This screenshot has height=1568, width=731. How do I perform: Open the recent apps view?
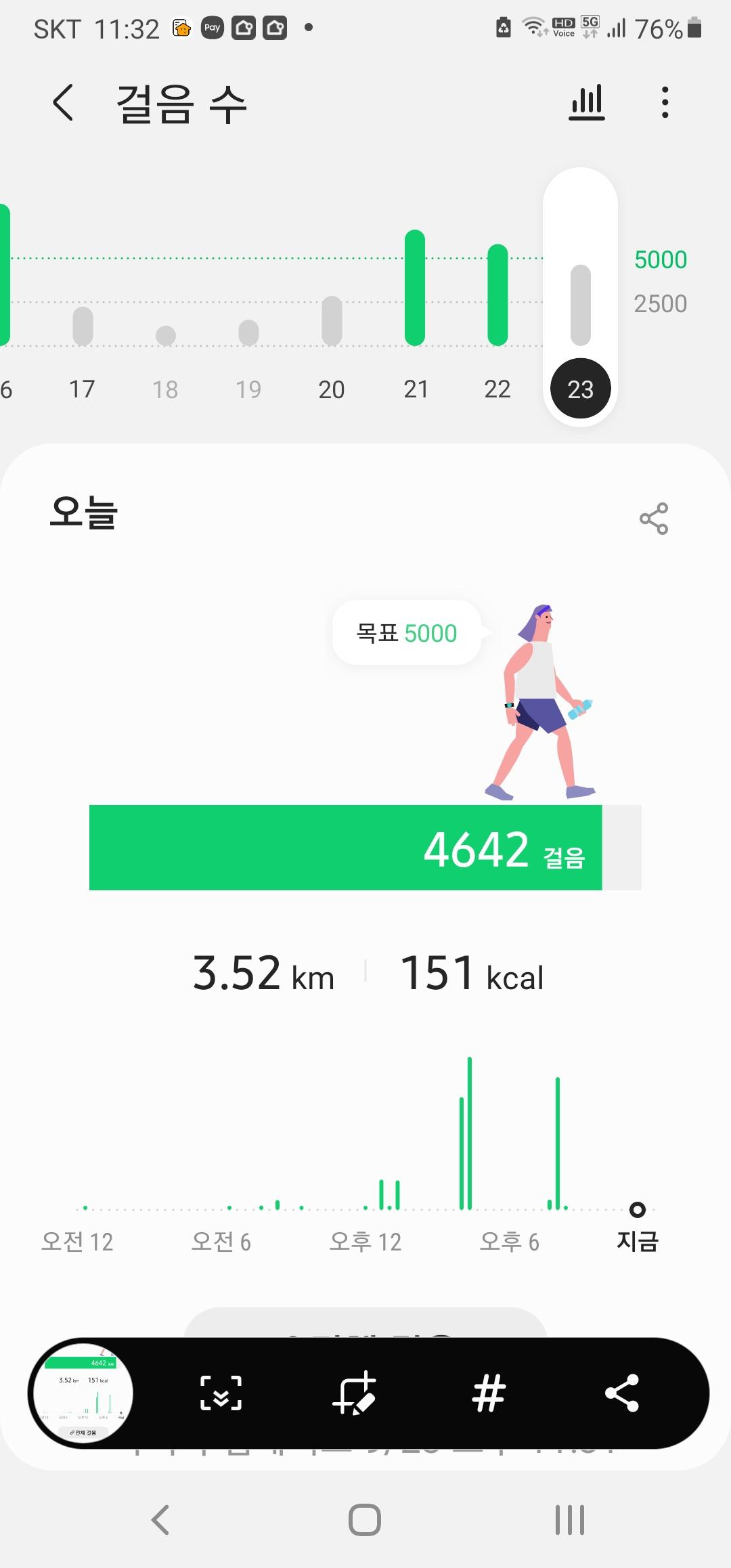[x=569, y=1519]
